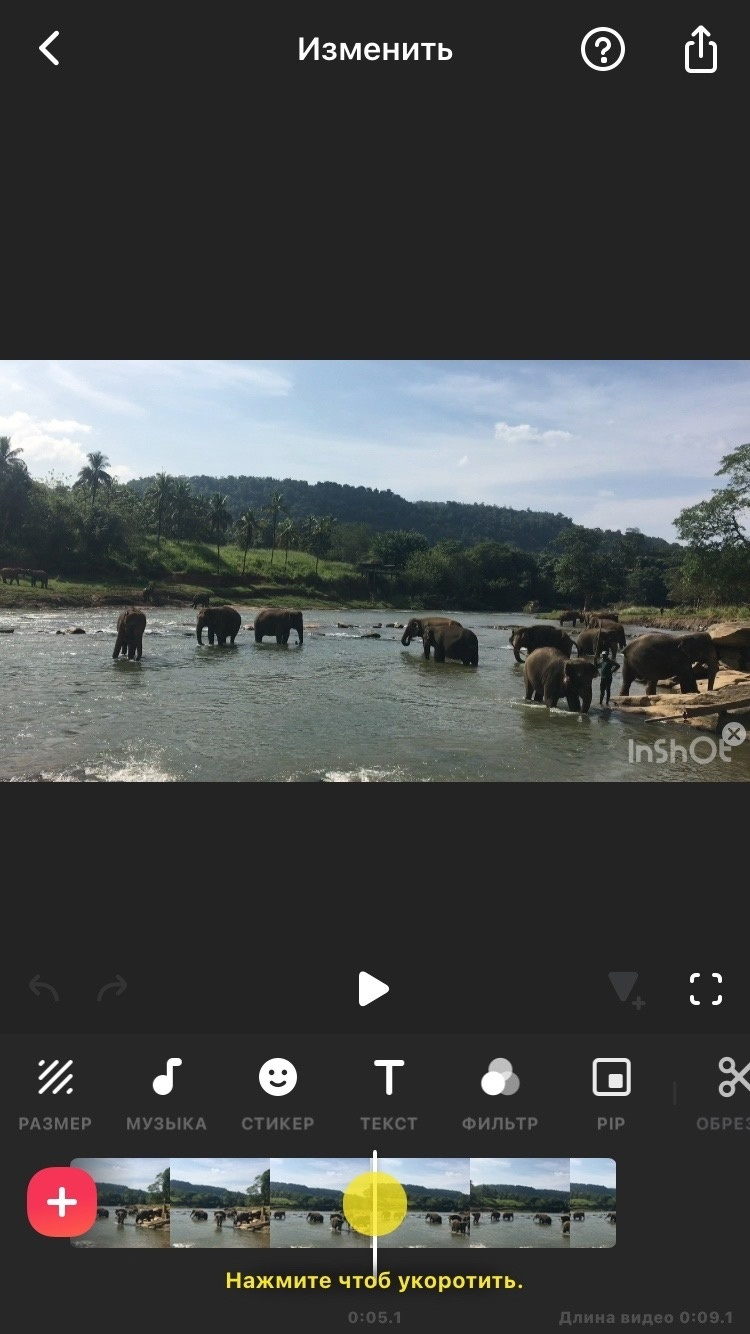The image size is (750, 1334).
Task: Open the help question mark
Action: coord(602,49)
